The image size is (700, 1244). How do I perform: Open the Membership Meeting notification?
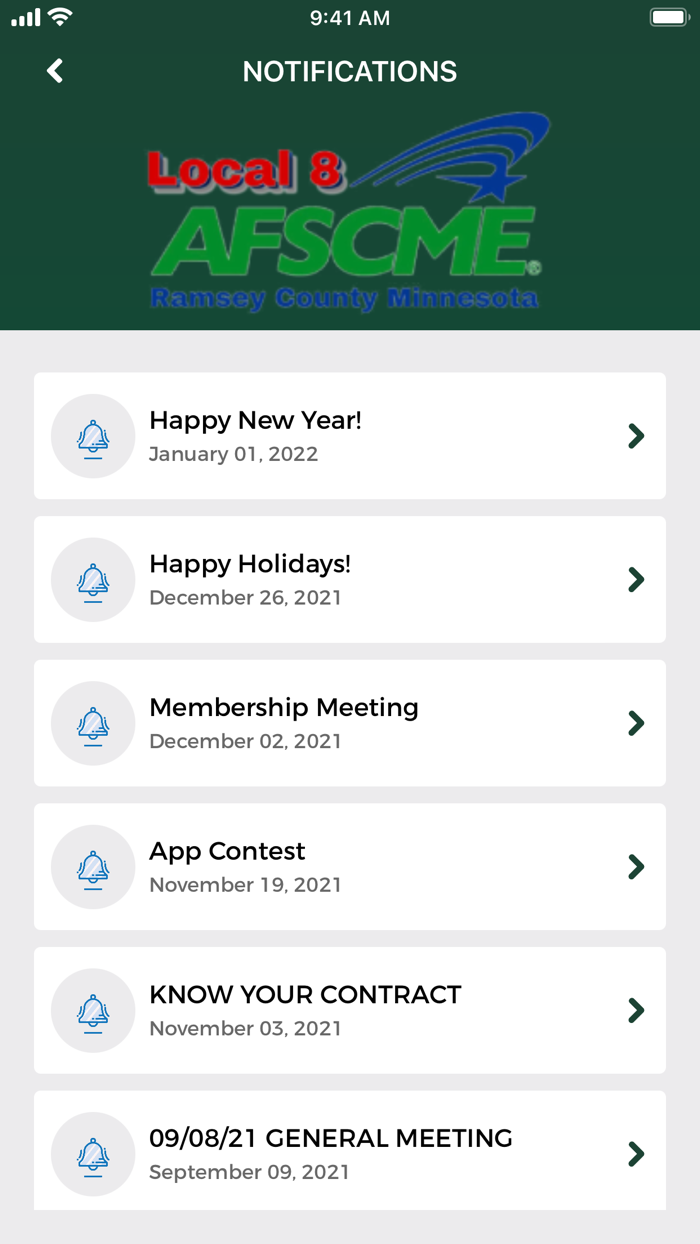coord(349,723)
